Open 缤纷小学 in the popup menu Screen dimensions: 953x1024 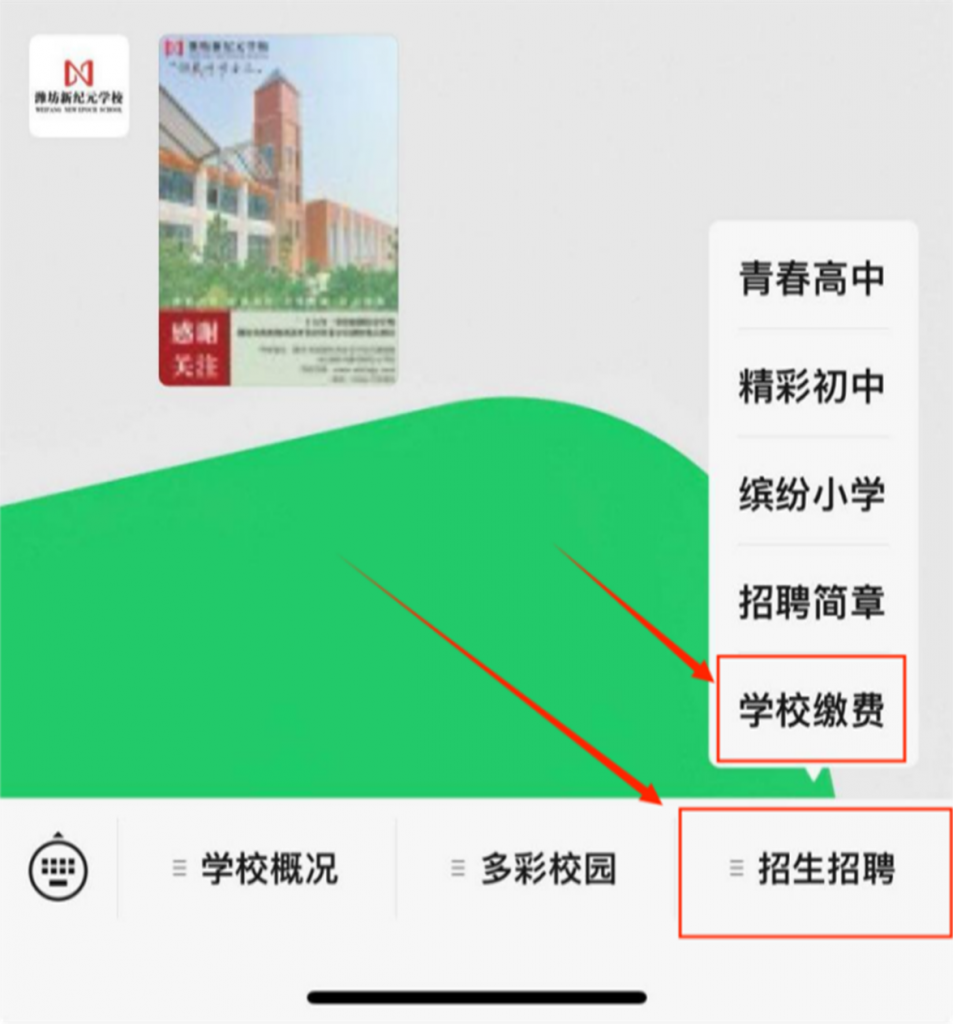click(x=812, y=494)
